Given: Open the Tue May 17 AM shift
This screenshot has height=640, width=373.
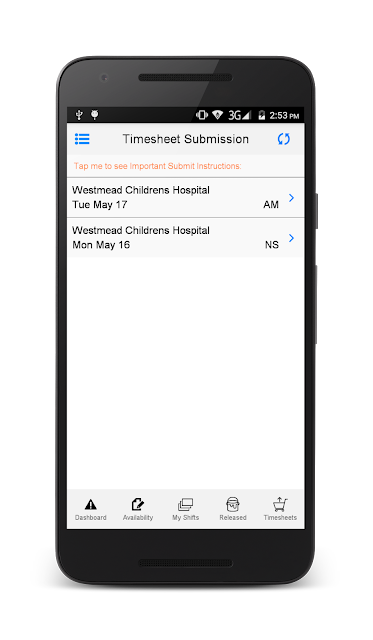Looking at the screenshot, I should pyautogui.click(x=185, y=198).
